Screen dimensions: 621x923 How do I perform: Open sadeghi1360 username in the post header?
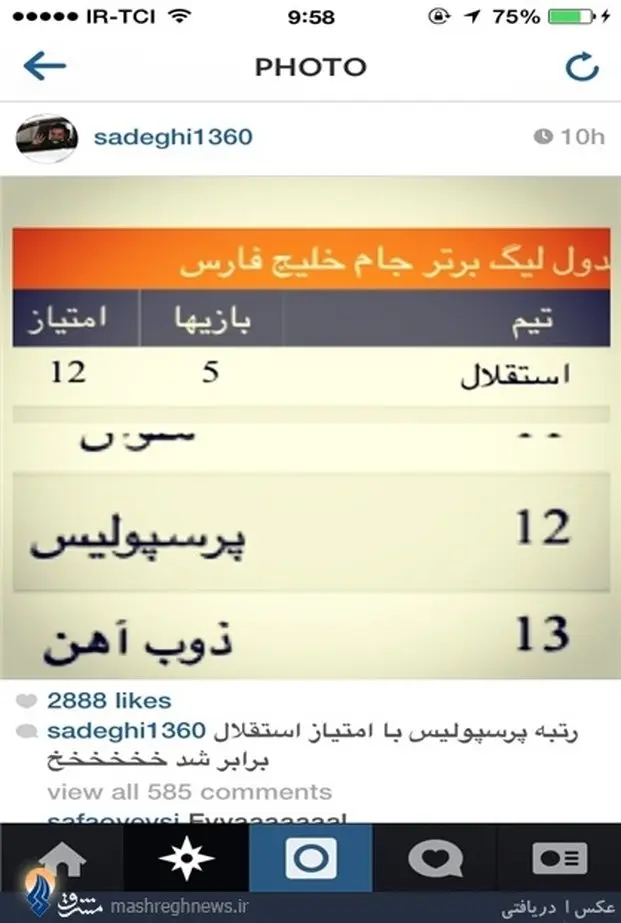click(172, 137)
